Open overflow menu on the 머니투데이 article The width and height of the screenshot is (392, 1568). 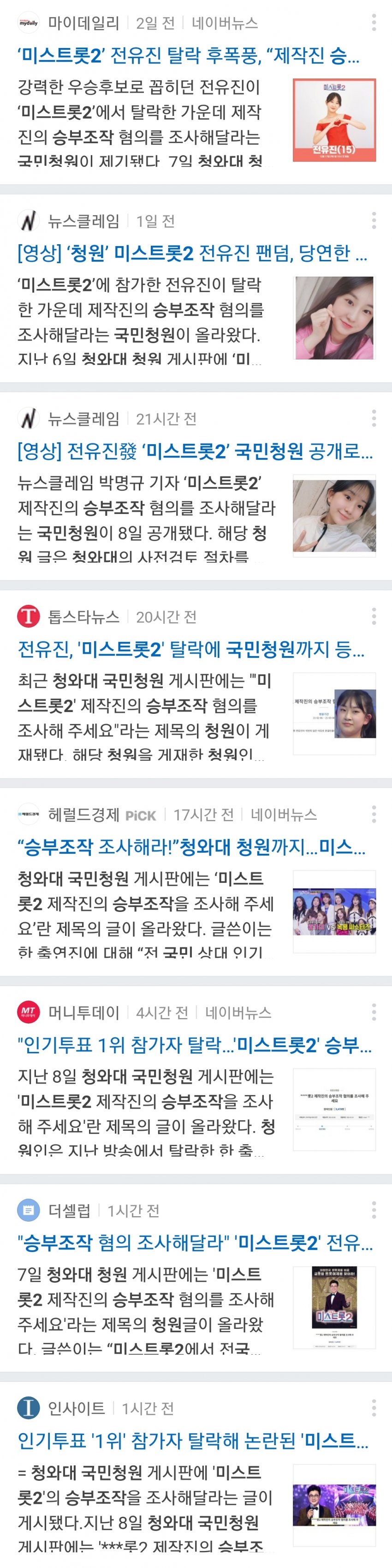tap(374, 1012)
